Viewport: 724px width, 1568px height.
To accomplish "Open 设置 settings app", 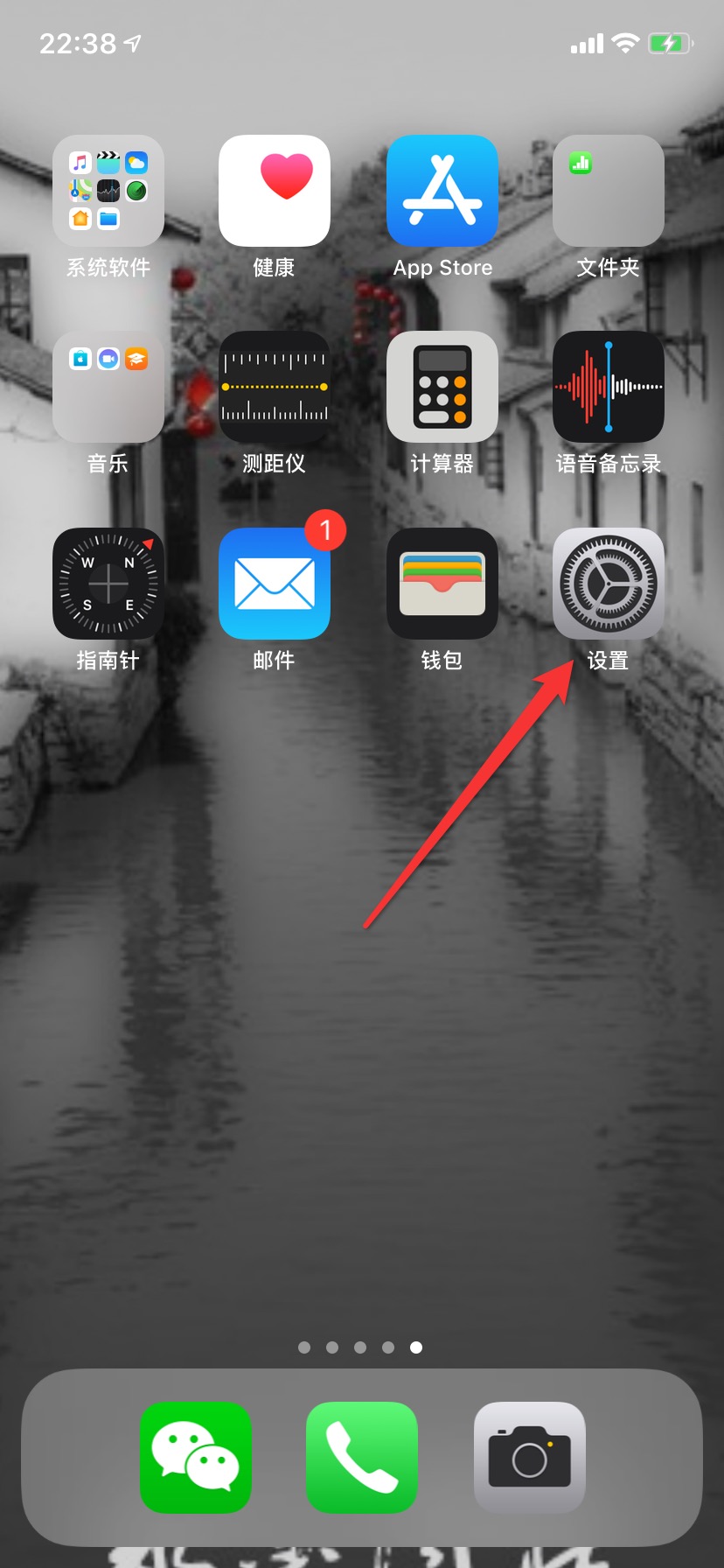I will [609, 584].
